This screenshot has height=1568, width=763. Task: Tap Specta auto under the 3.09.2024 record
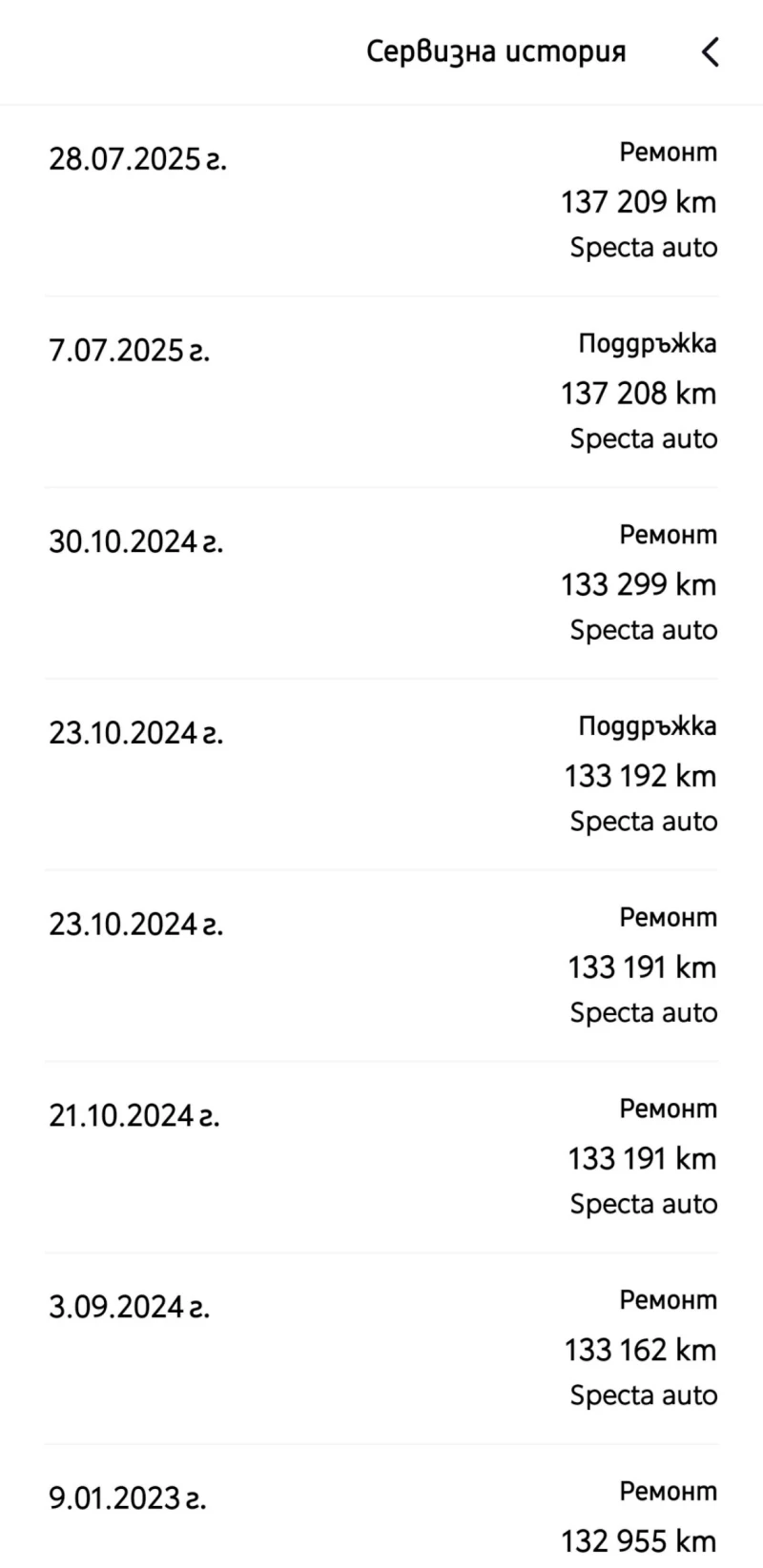click(643, 1395)
